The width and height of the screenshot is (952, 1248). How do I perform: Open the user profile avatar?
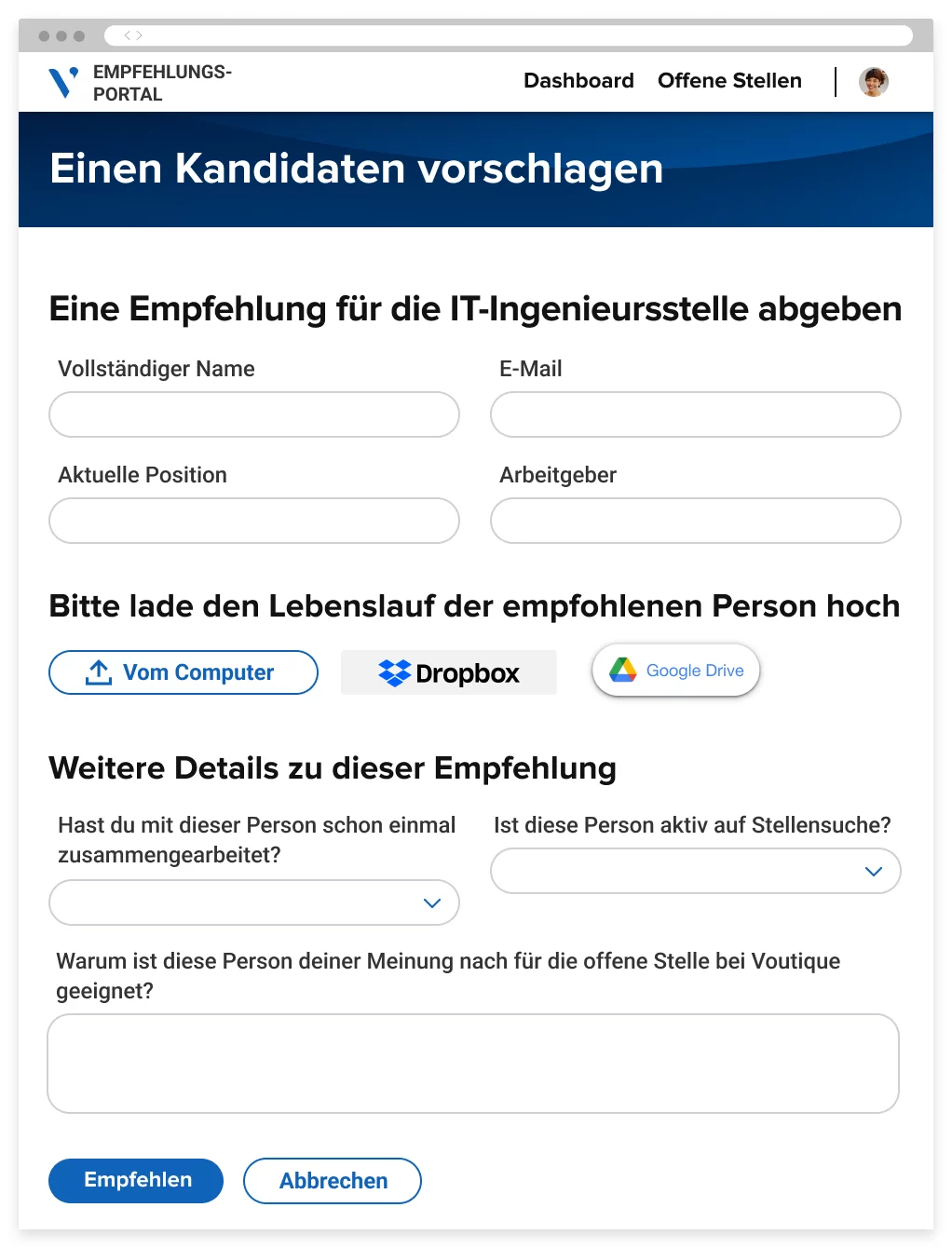pos(873,82)
